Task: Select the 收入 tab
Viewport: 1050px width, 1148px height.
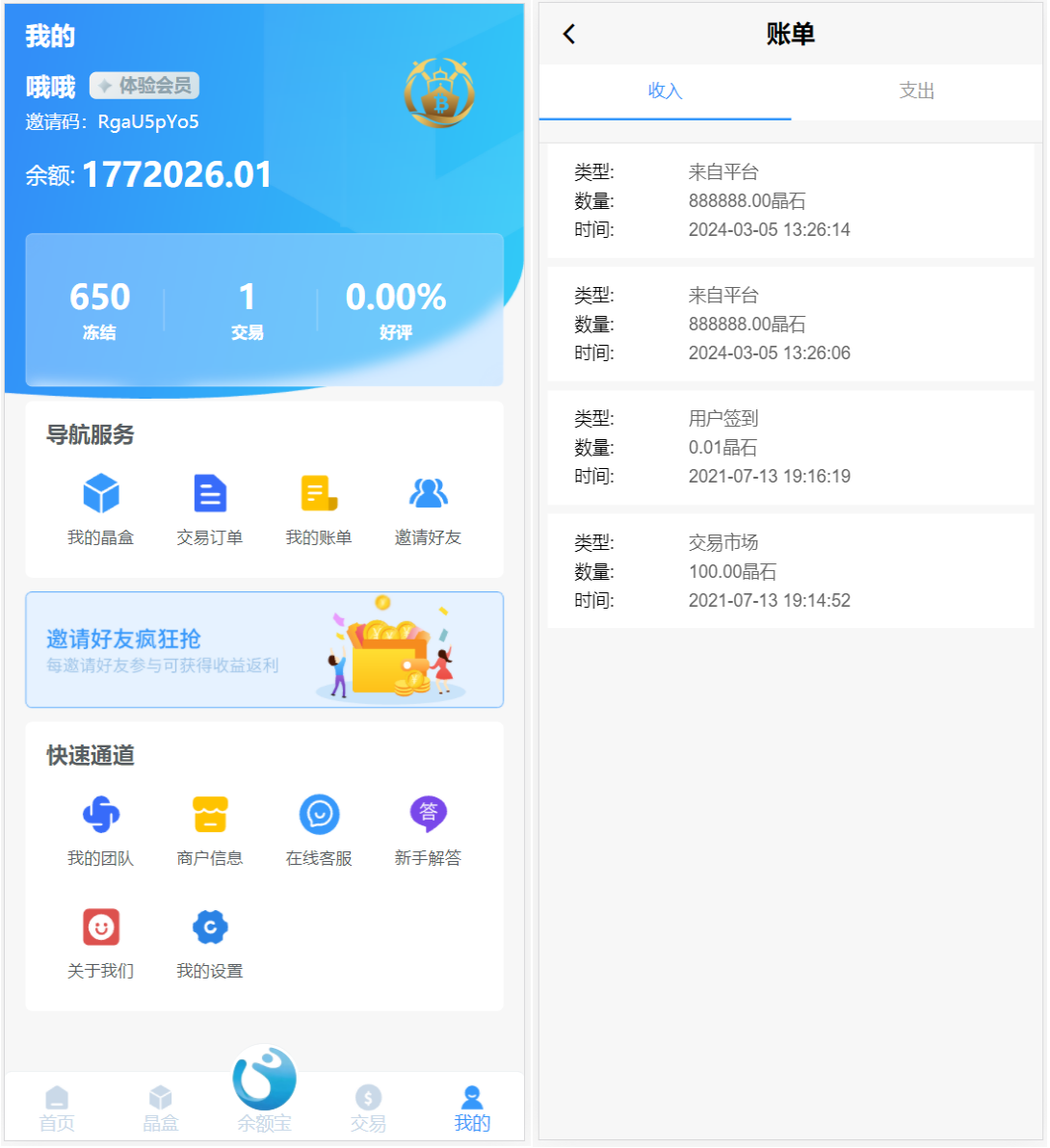Action: point(665,91)
